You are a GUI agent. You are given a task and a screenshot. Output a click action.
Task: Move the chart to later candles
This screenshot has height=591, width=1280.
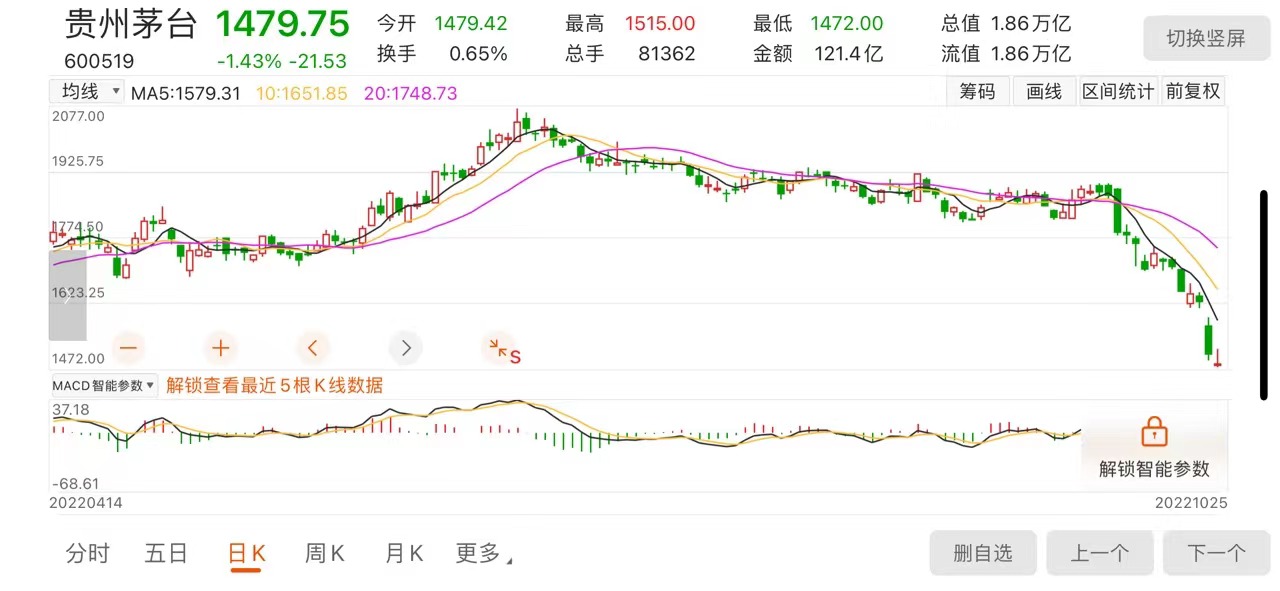tap(405, 348)
